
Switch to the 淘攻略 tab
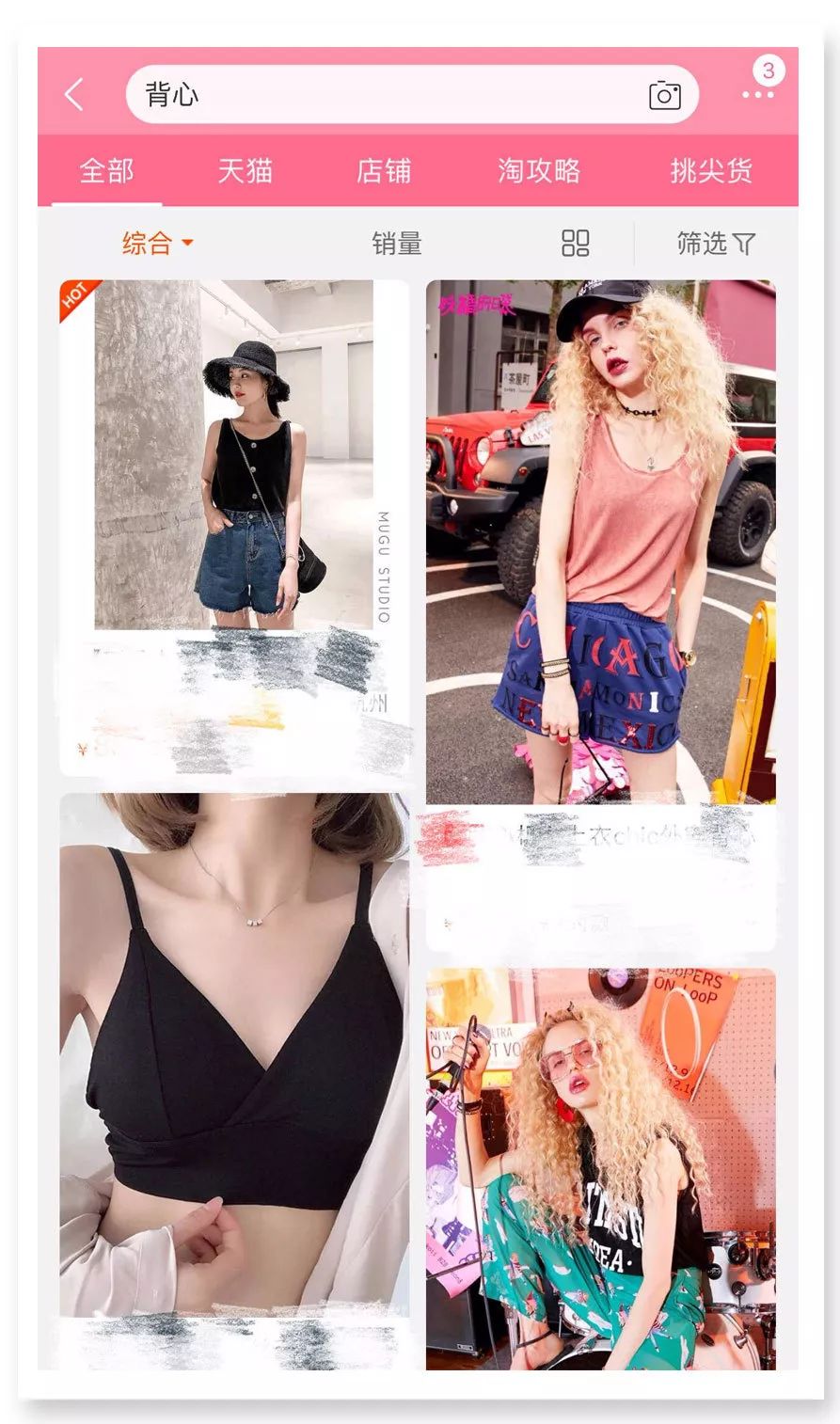(539, 171)
